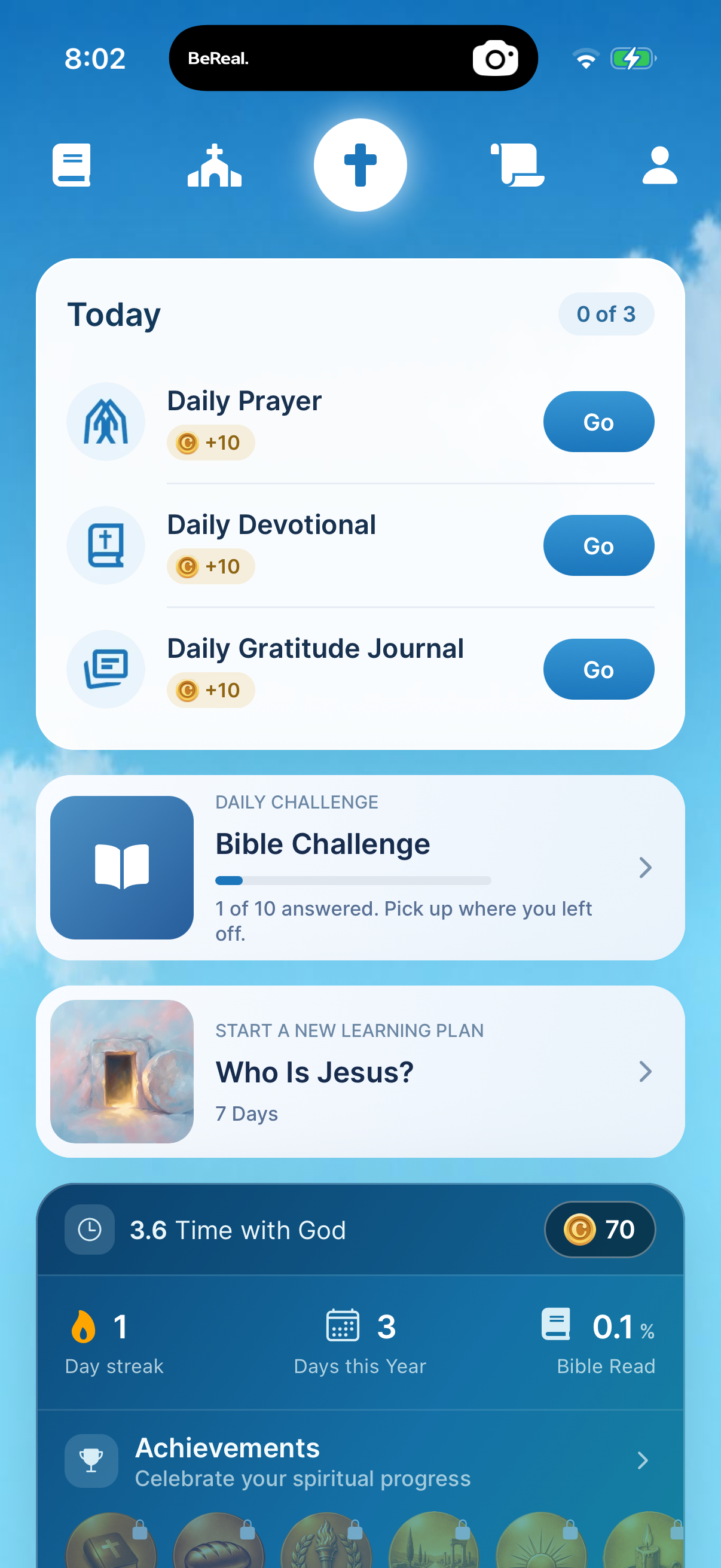This screenshot has height=1568, width=721.
Task: Start Daily Prayer with Go
Action: pyautogui.click(x=598, y=422)
